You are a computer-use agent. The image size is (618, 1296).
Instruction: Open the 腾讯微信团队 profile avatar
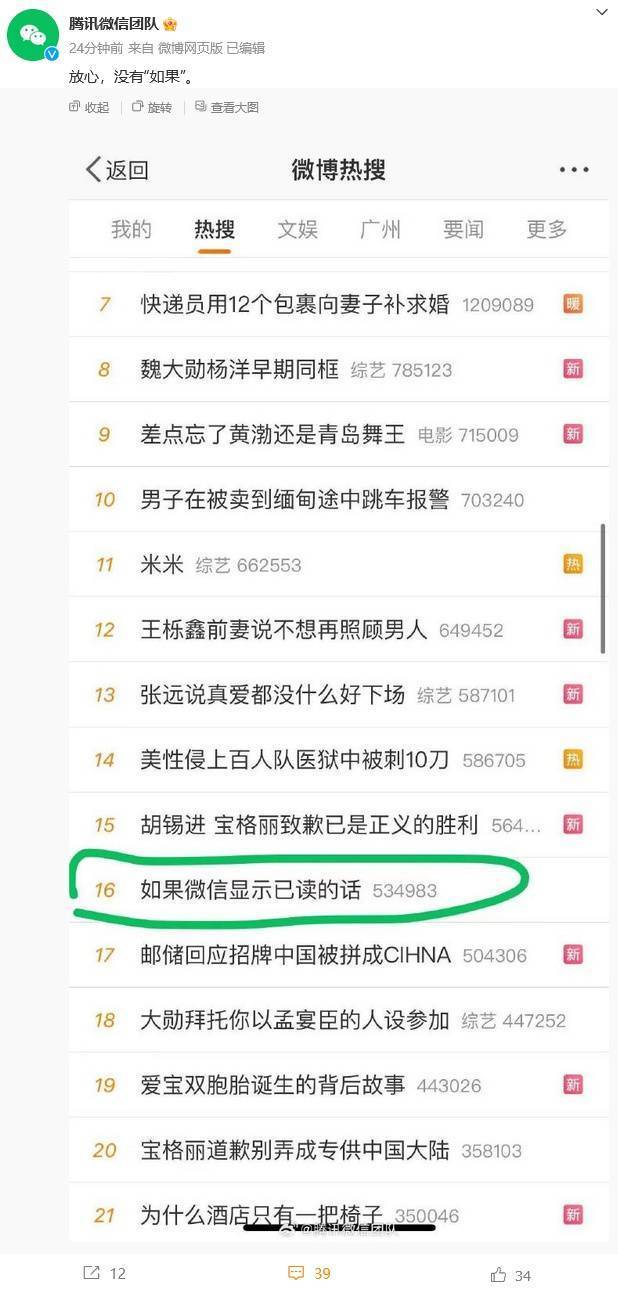(33, 35)
